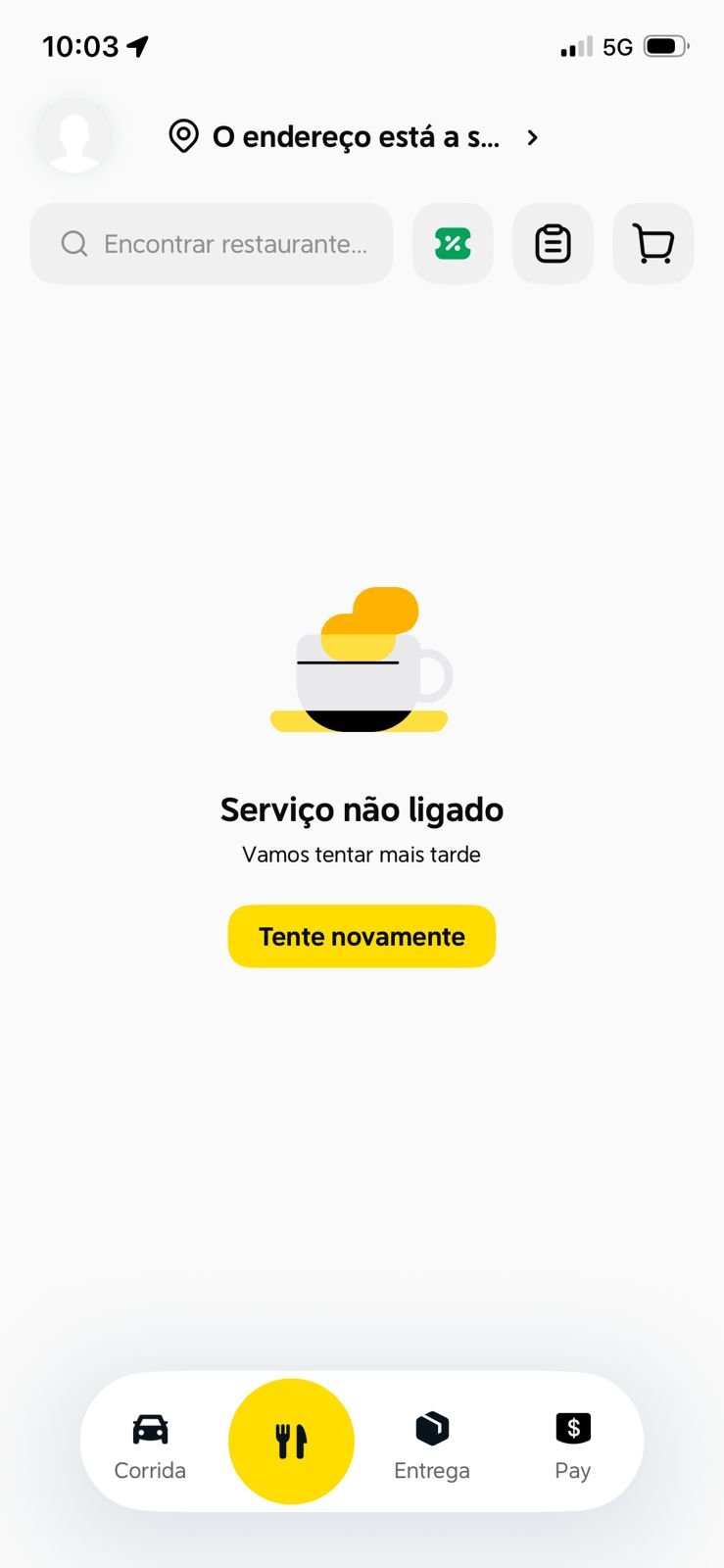Switch to the Entrega tab
This screenshot has height=1568, width=724.
(x=432, y=1444)
